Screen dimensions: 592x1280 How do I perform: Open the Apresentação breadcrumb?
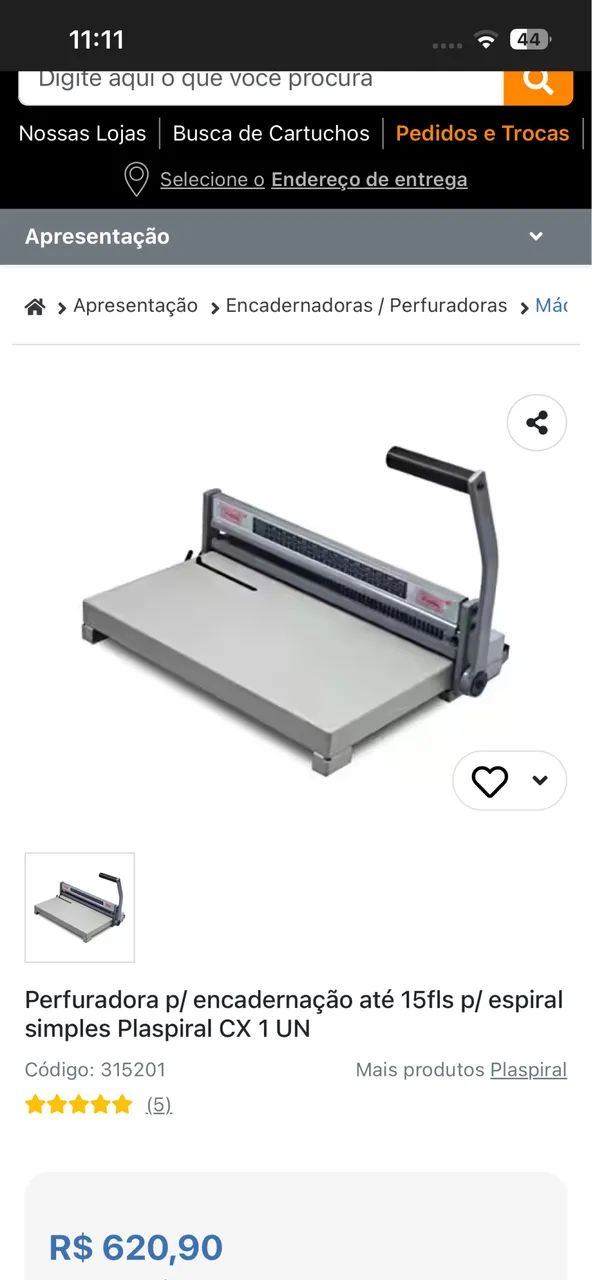click(x=135, y=306)
